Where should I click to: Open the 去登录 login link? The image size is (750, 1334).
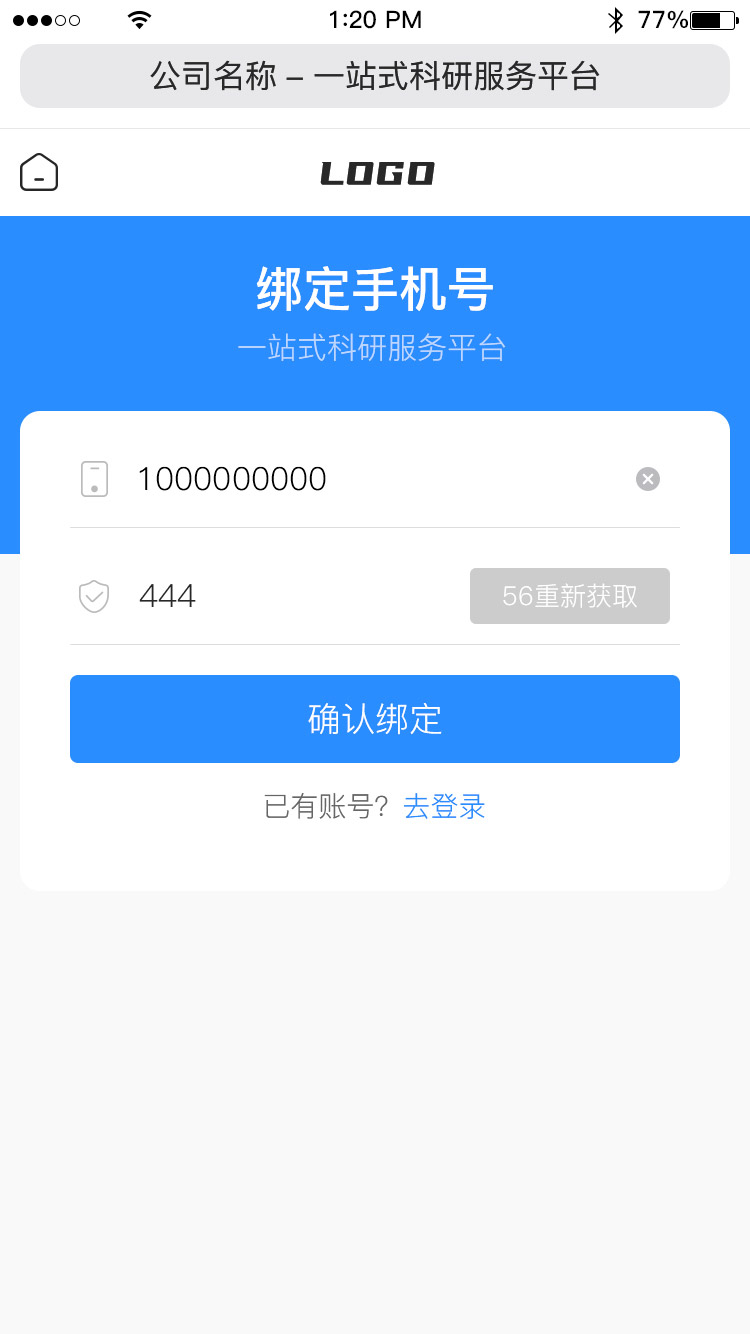point(444,807)
